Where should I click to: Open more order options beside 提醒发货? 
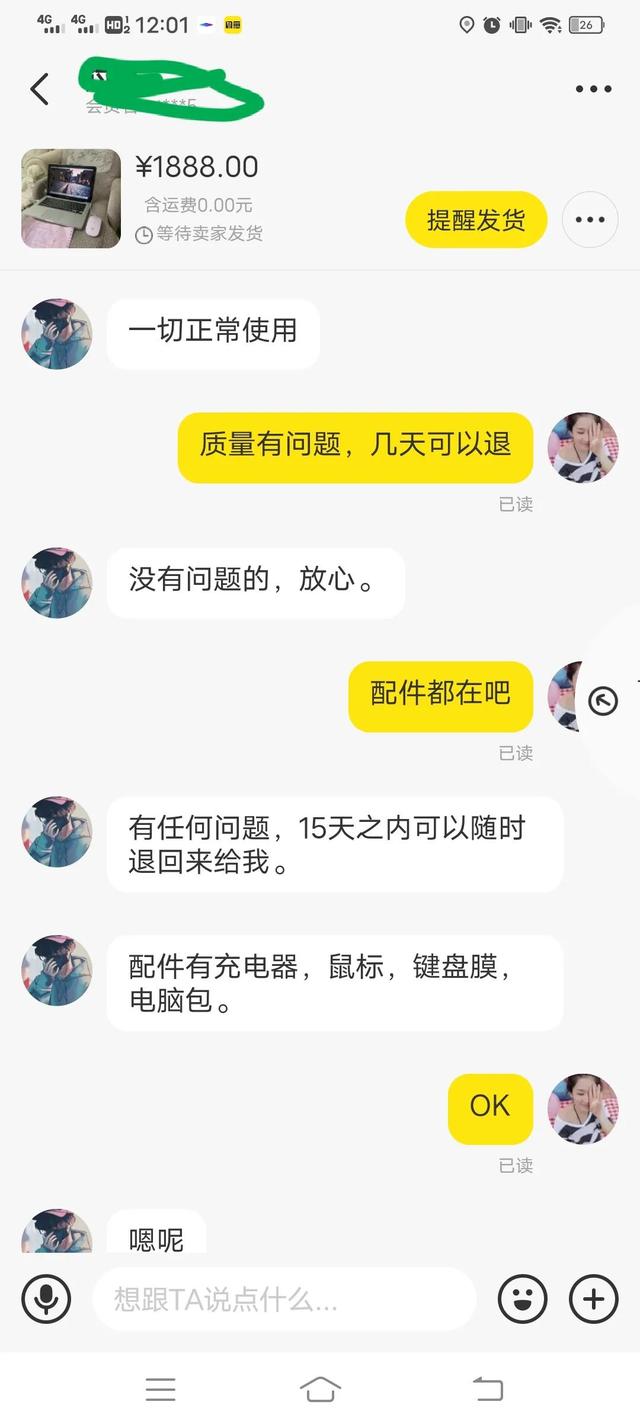tap(590, 220)
